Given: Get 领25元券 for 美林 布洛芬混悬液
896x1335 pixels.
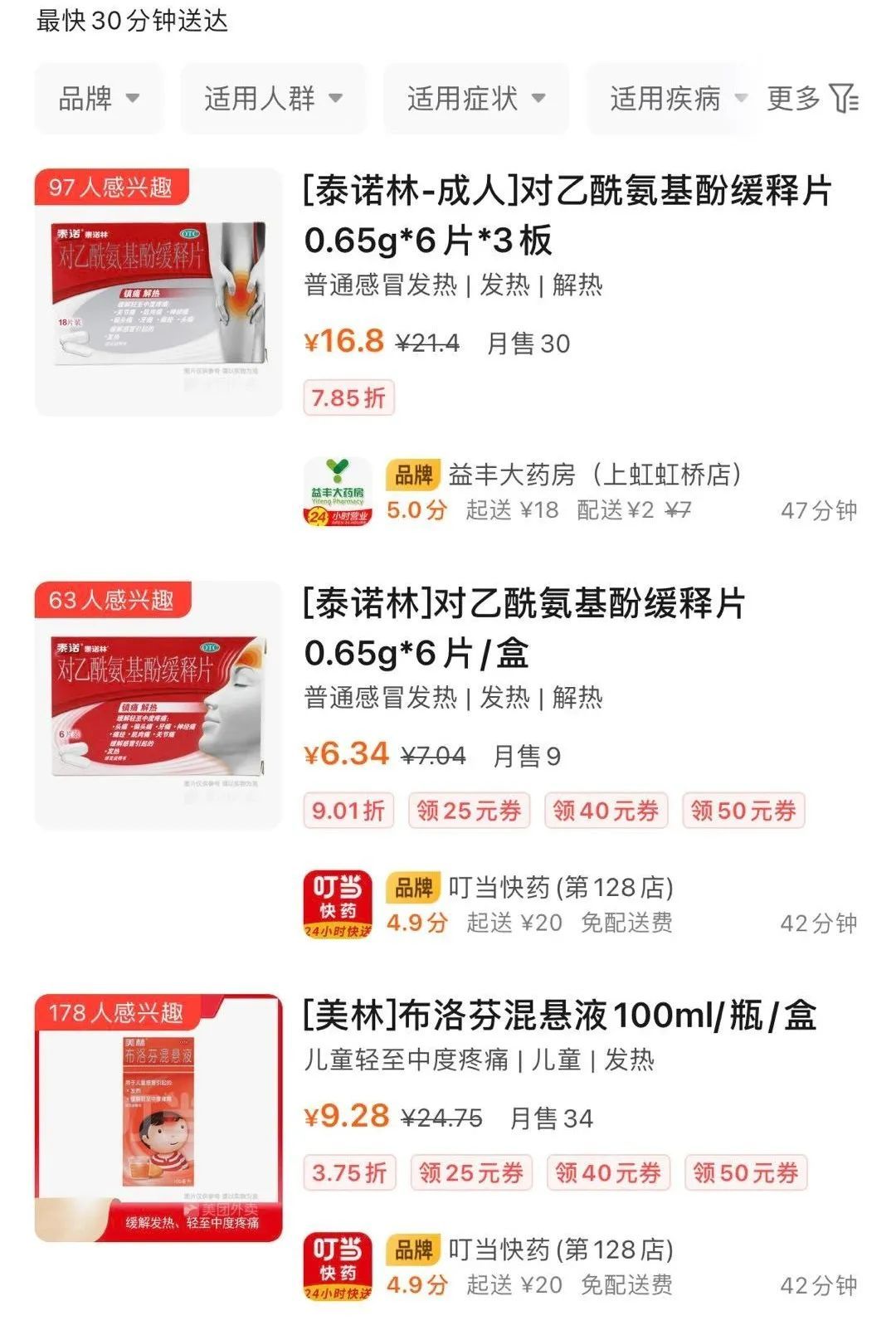Looking at the screenshot, I should (x=471, y=1173).
